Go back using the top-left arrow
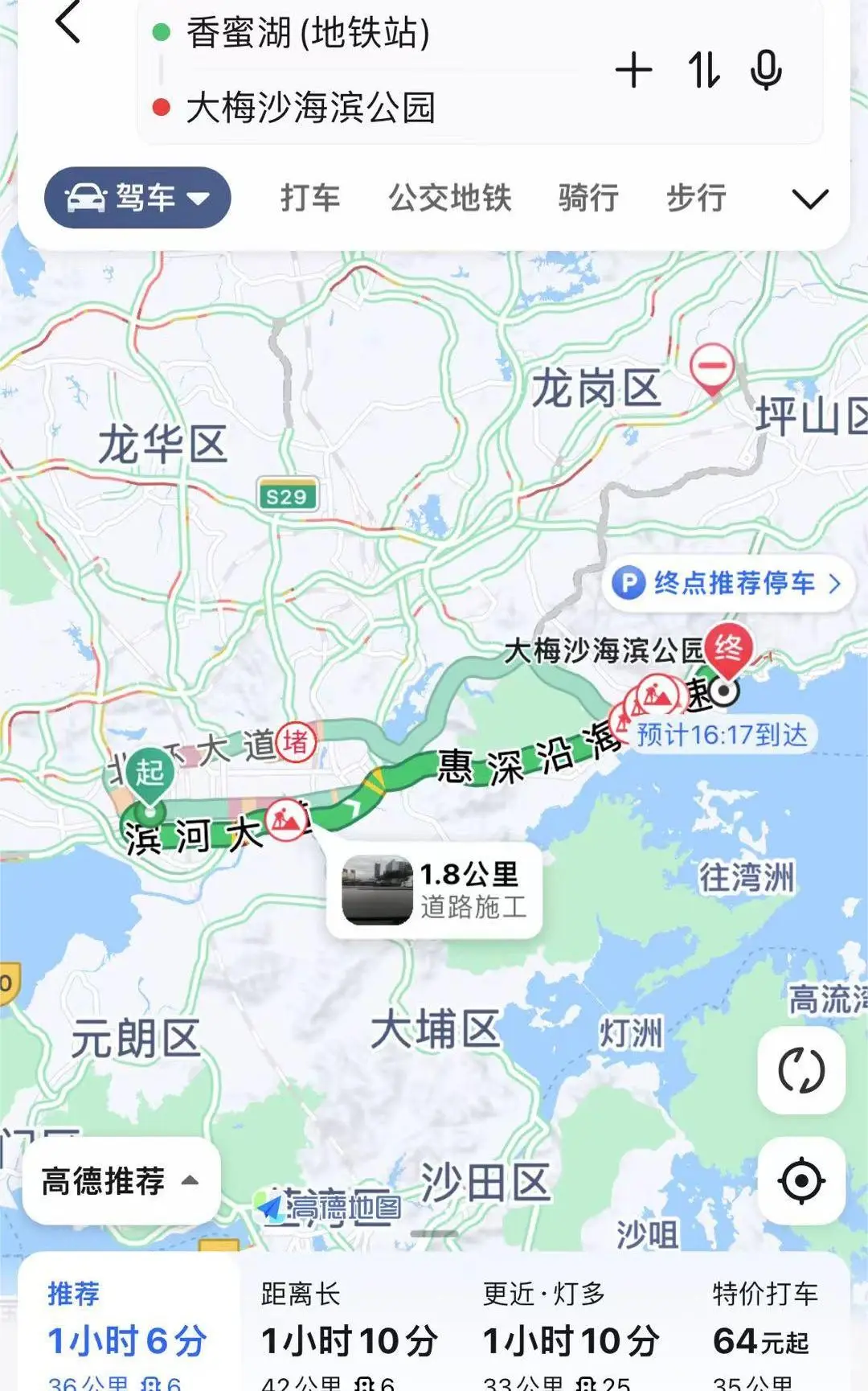Viewport: 868px width, 1391px height. click(x=68, y=23)
